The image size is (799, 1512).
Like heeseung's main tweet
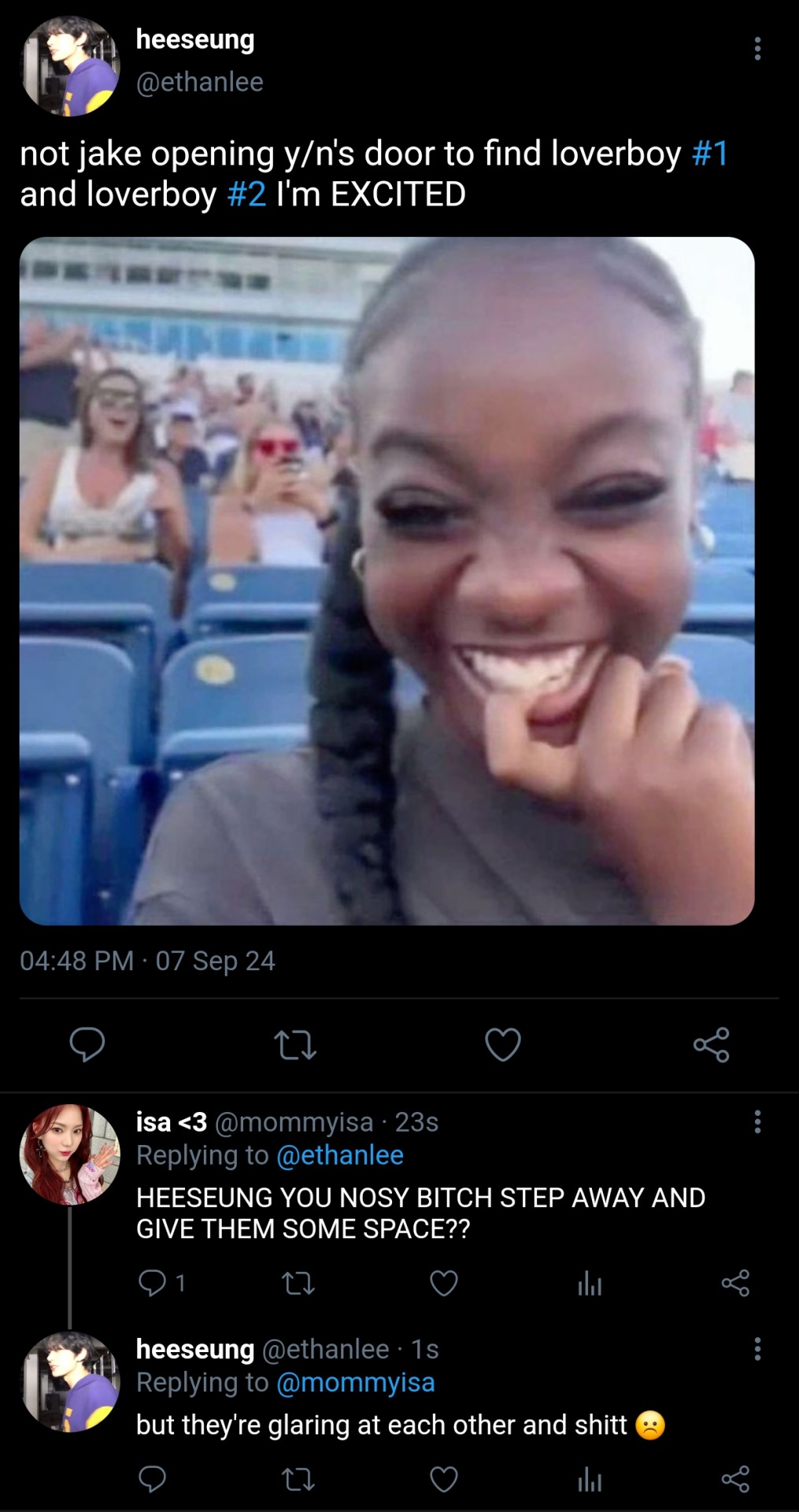pos(502,1045)
